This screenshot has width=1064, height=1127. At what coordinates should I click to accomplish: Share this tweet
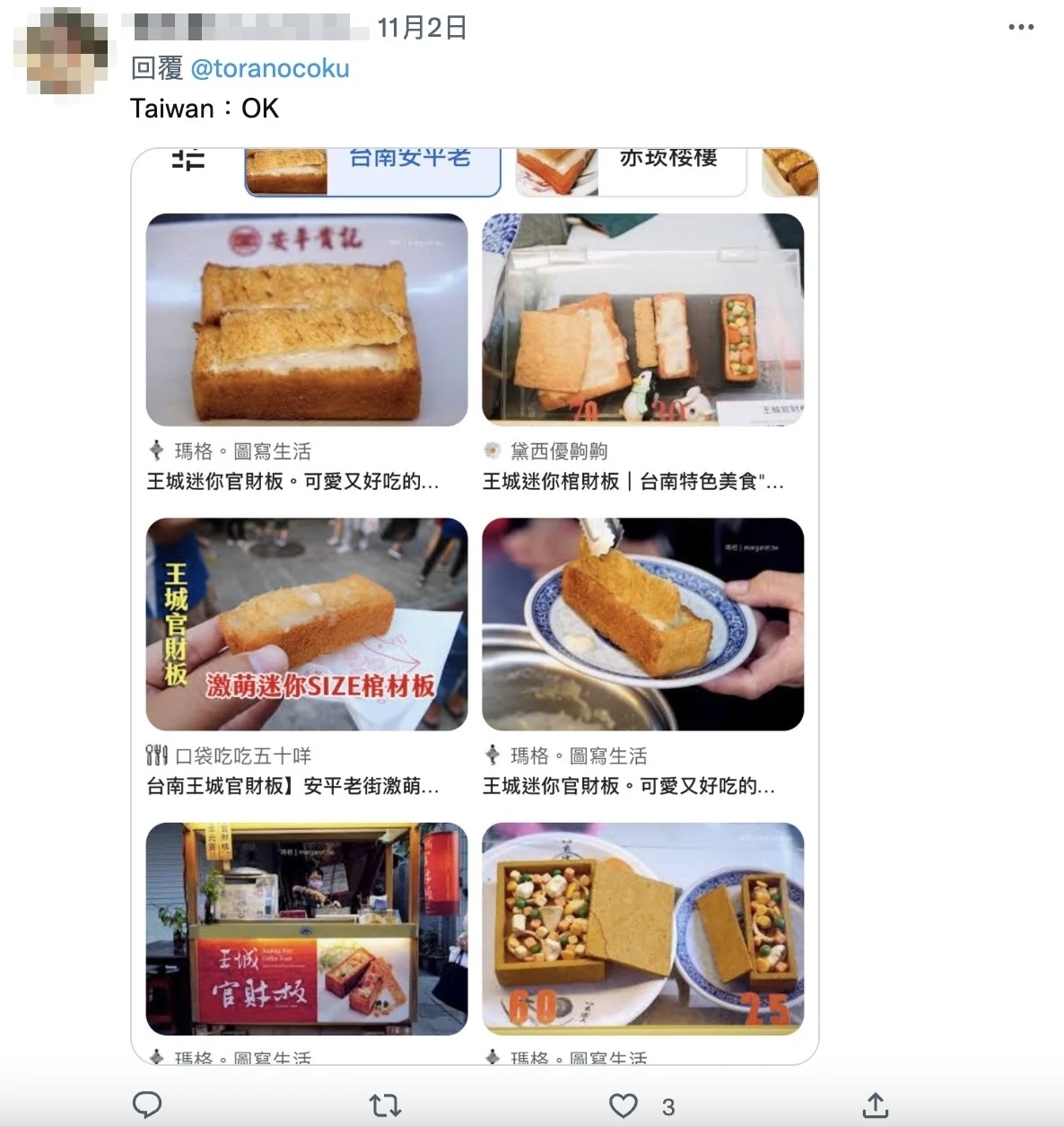(876, 1105)
